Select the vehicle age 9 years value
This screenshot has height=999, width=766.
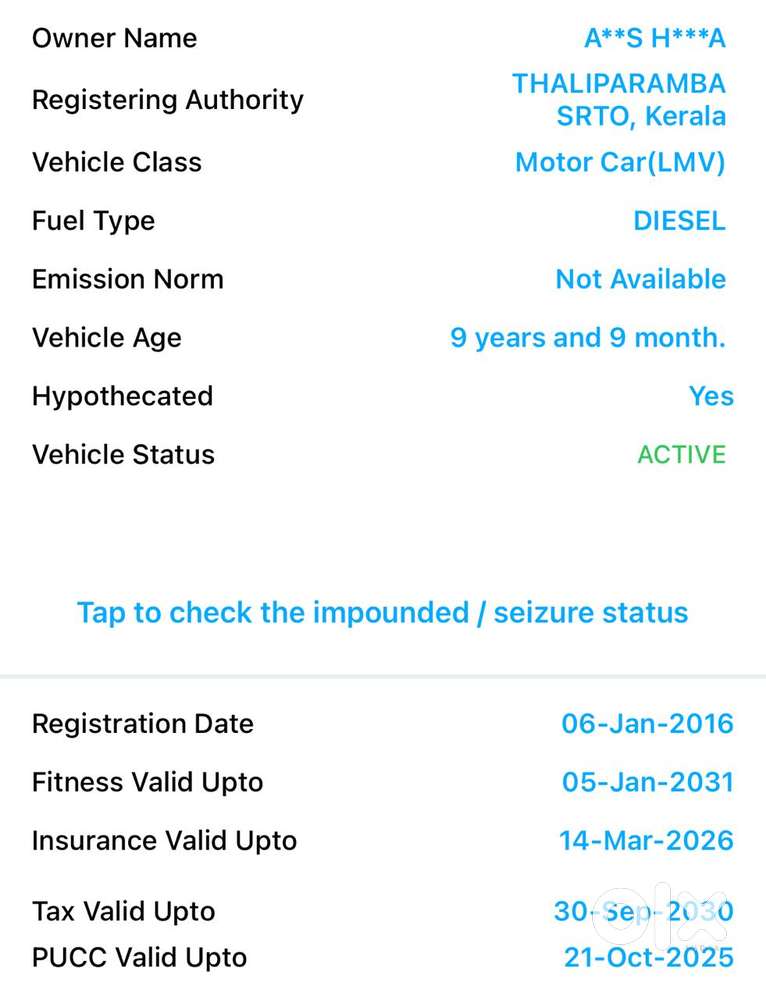pyautogui.click(x=590, y=338)
